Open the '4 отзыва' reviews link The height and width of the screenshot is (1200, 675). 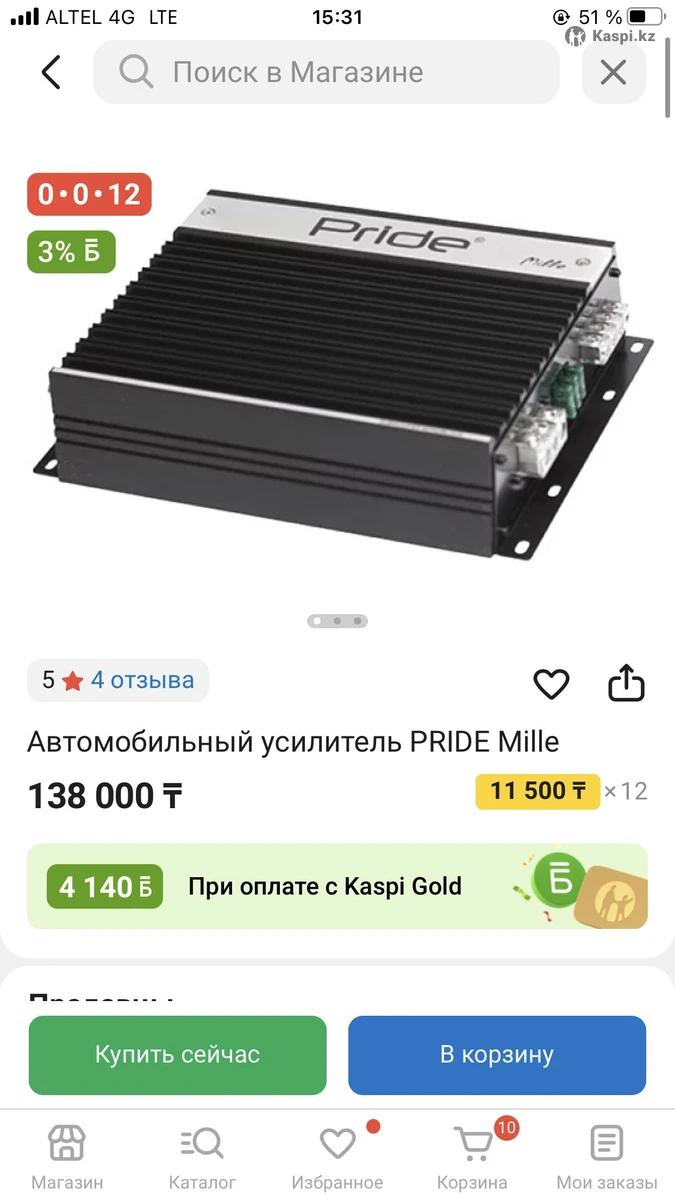[142, 680]
